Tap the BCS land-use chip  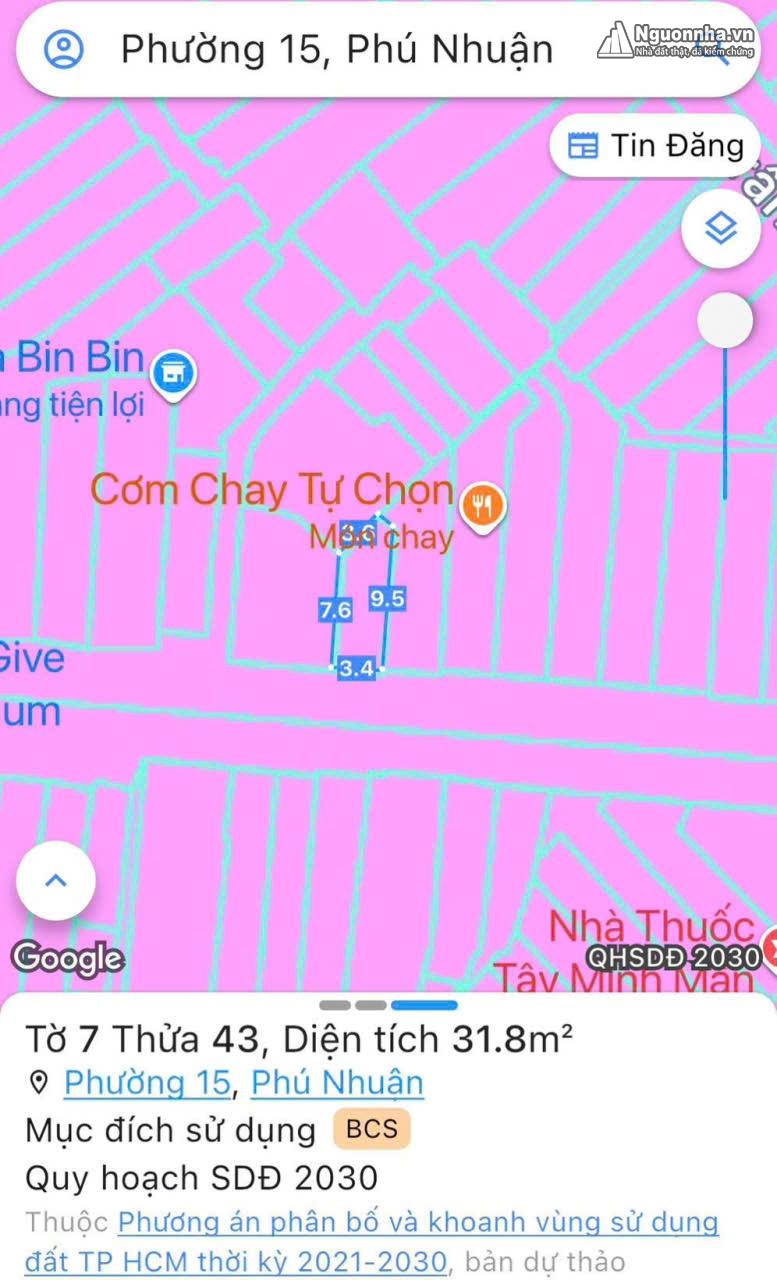372,1130
